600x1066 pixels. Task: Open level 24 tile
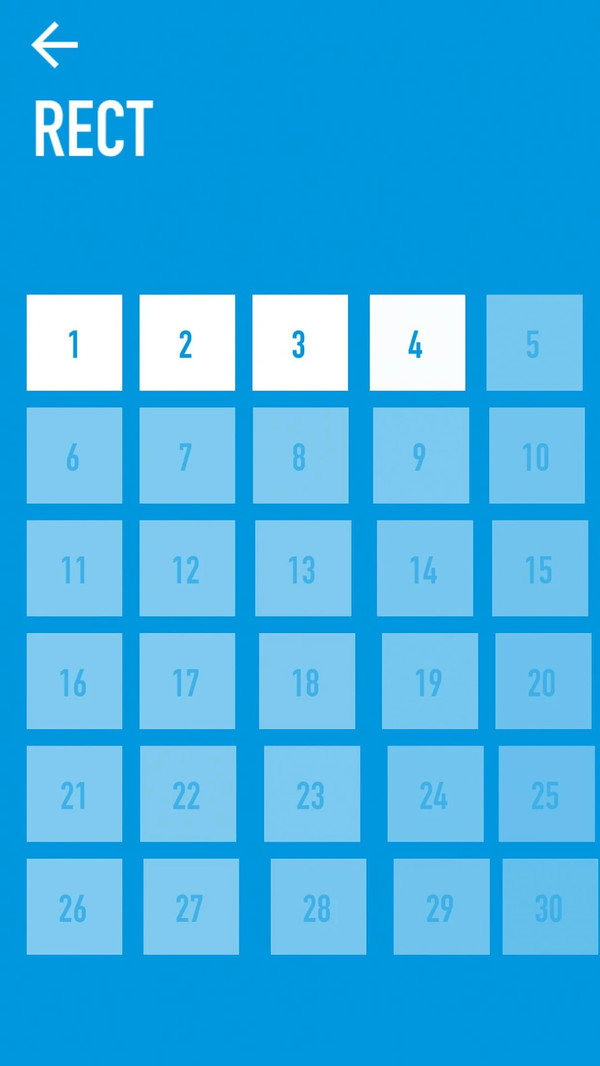[435, 794]
